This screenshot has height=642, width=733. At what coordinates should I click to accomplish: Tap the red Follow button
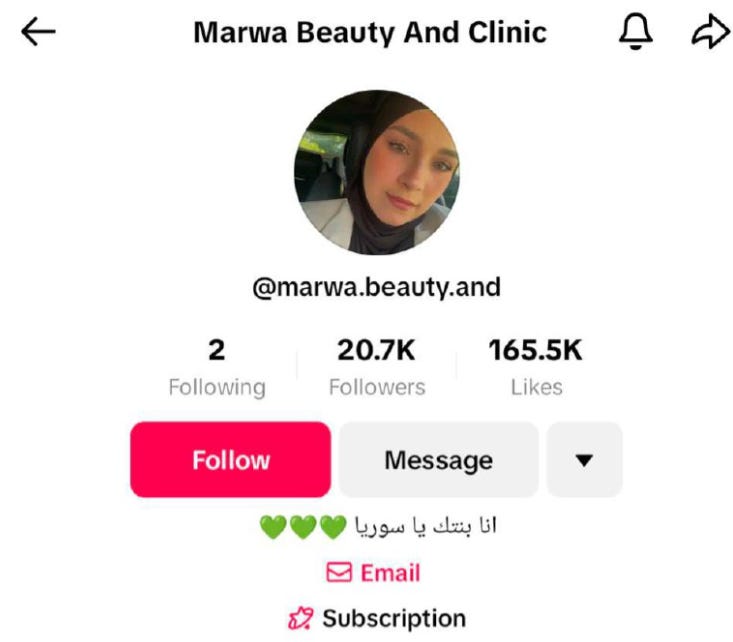pos(230,460)
